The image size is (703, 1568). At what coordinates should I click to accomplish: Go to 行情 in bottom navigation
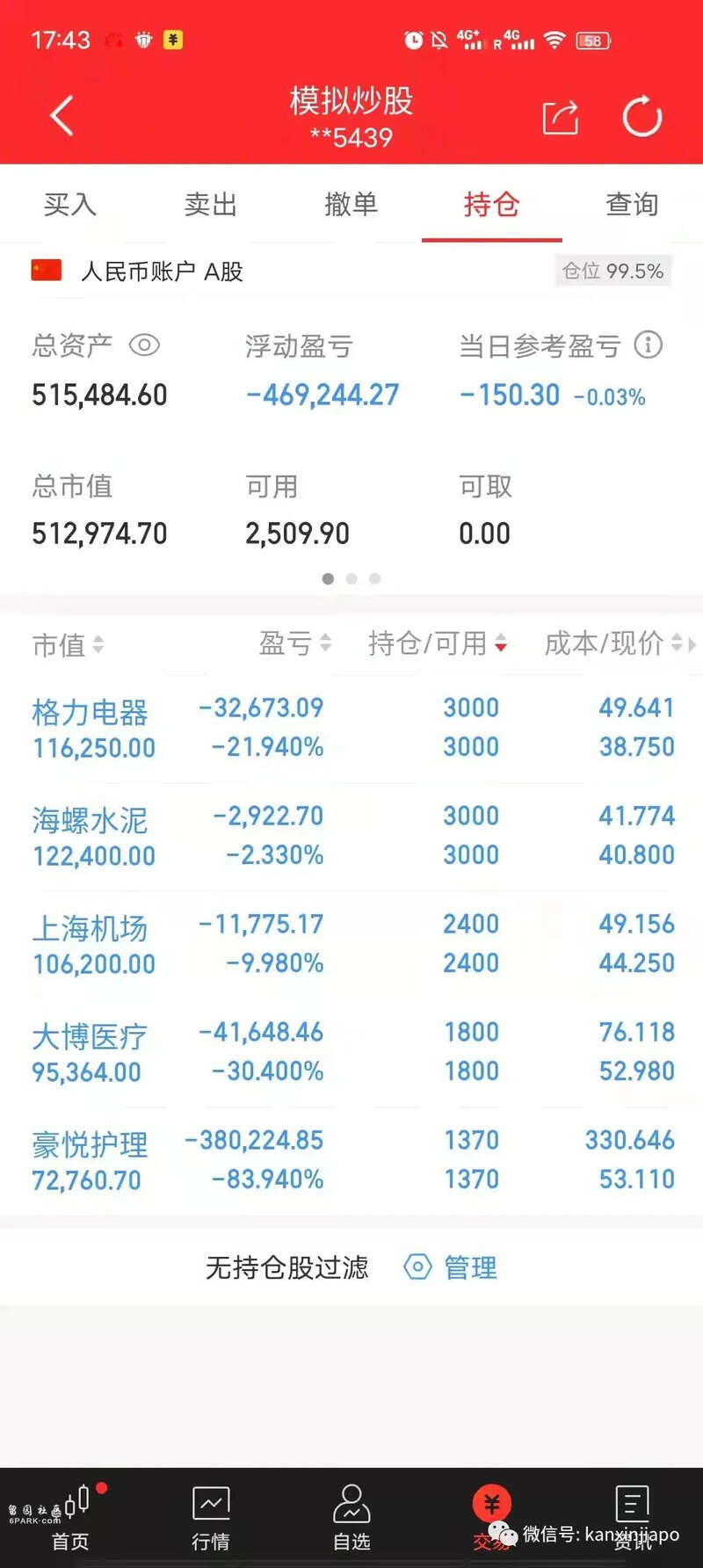click(211, 1519)
